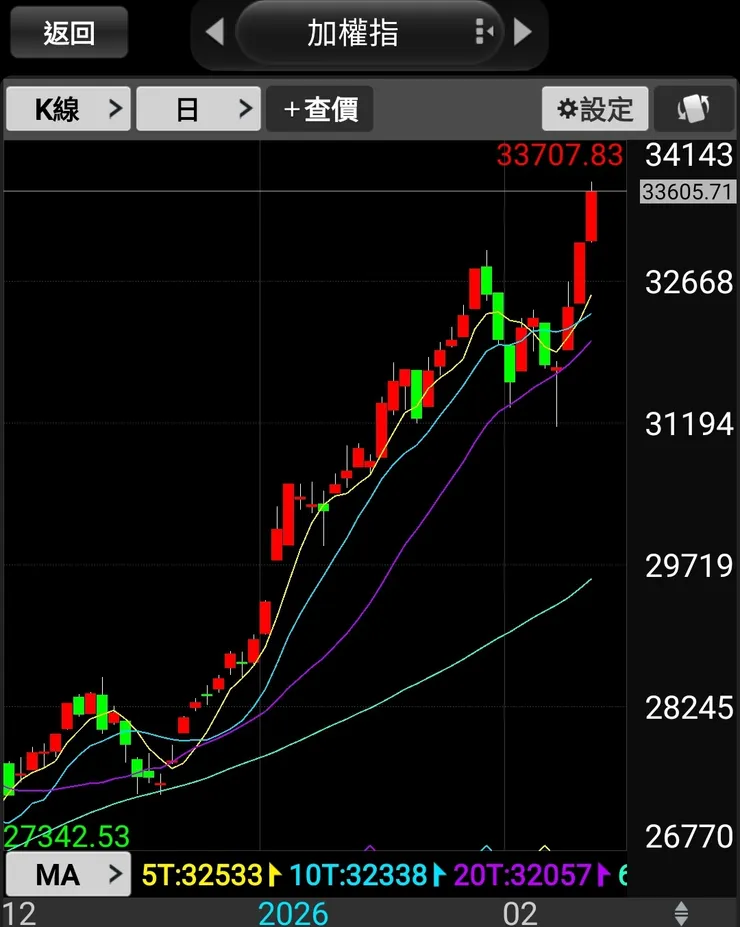Rotate the chart with the rotate icon

692,109
